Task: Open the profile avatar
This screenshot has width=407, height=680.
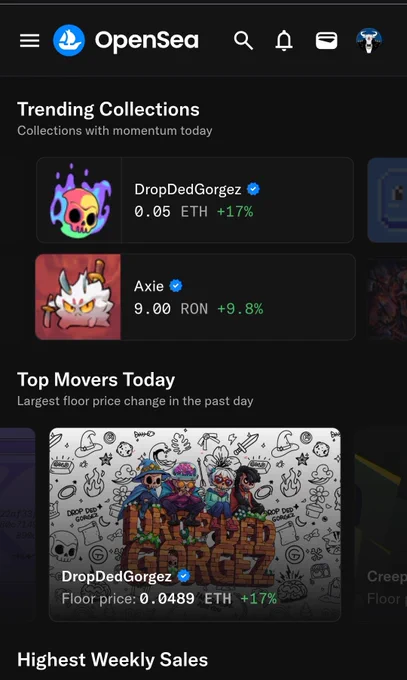Action: [369, 41]
